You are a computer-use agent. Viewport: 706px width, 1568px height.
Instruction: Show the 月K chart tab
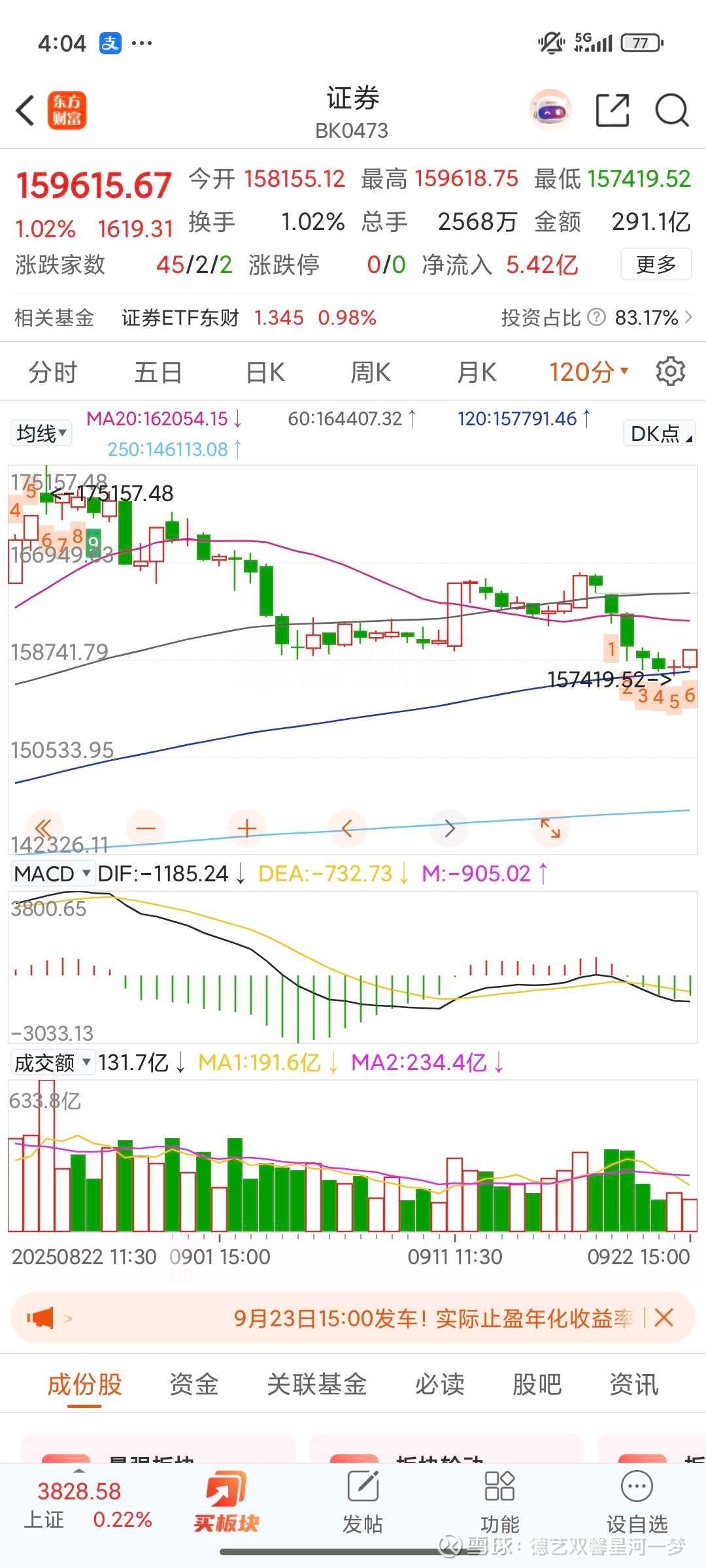(x=477, y=372)
